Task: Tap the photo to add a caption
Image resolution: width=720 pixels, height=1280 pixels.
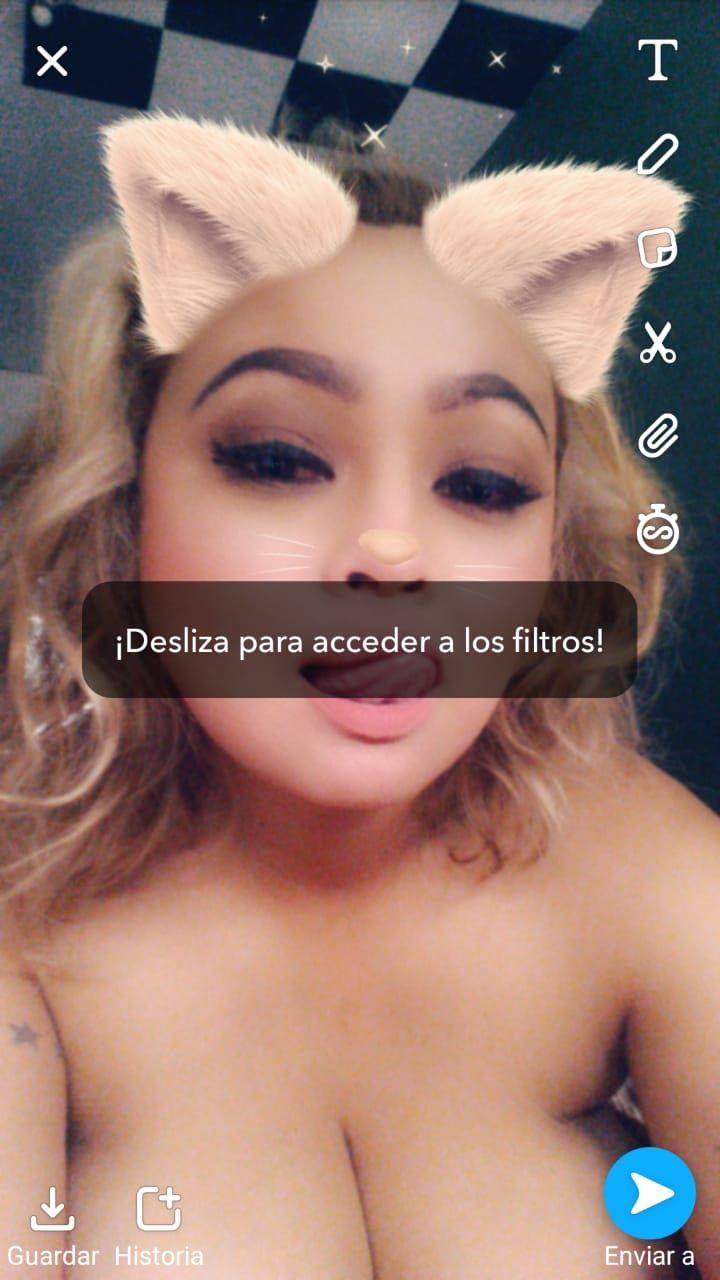Action: point(360,900)
